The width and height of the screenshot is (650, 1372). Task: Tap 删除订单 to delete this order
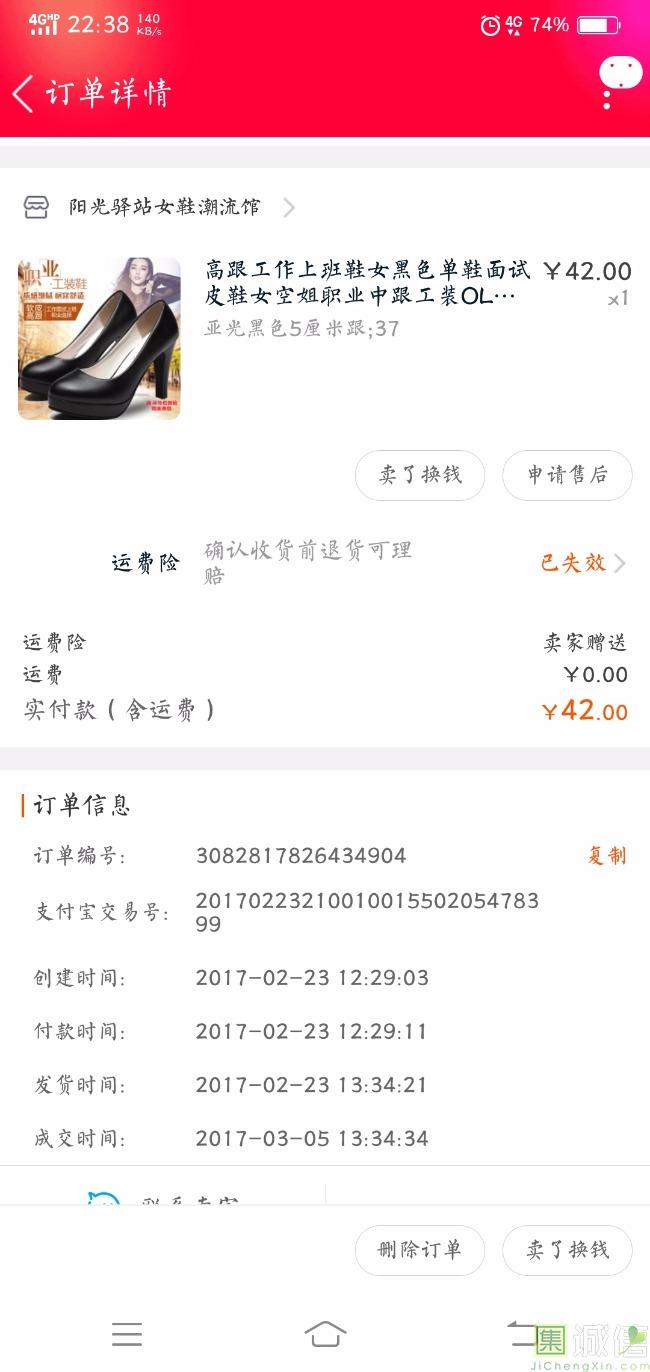[x=420, y=1250]
